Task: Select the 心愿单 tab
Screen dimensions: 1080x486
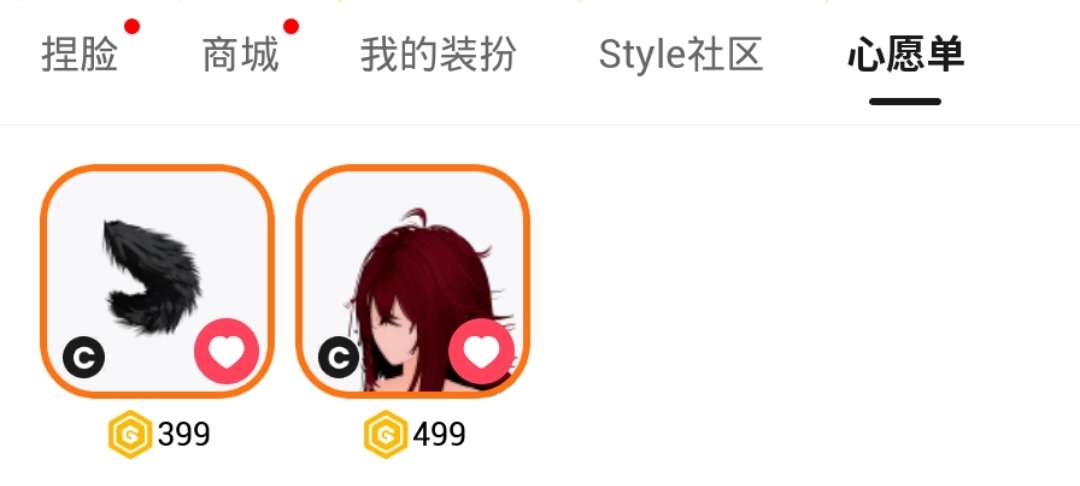Action: point(905,55)
